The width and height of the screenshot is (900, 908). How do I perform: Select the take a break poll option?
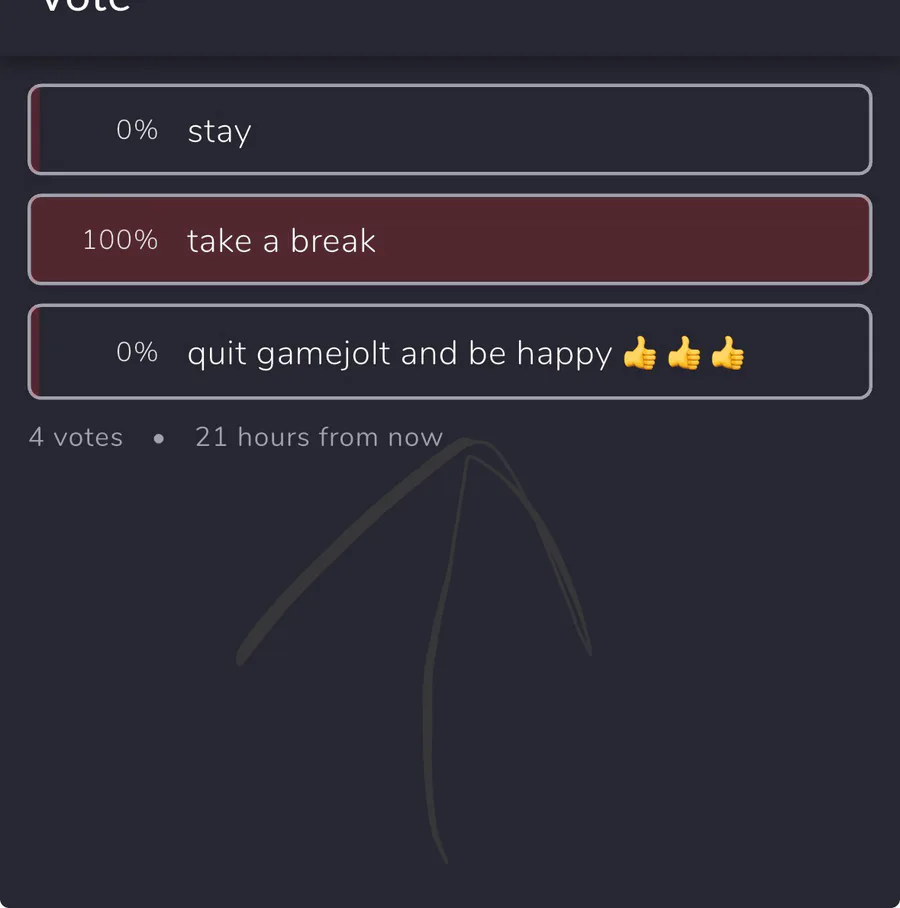click(x=450, y=239)
